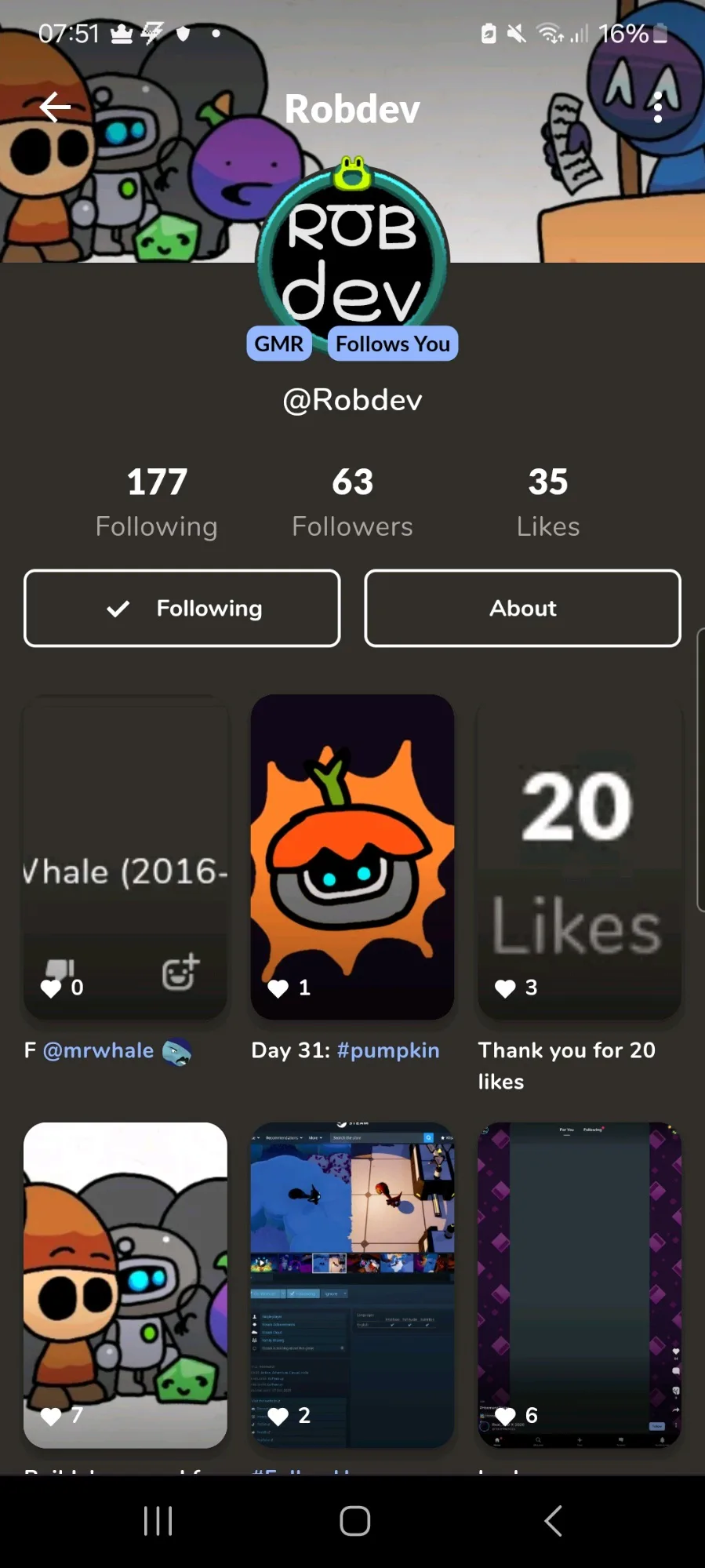Open the cartoon characters post with 7 likes
This screenshot has height=1568, width=705.
click(125, 1285)
